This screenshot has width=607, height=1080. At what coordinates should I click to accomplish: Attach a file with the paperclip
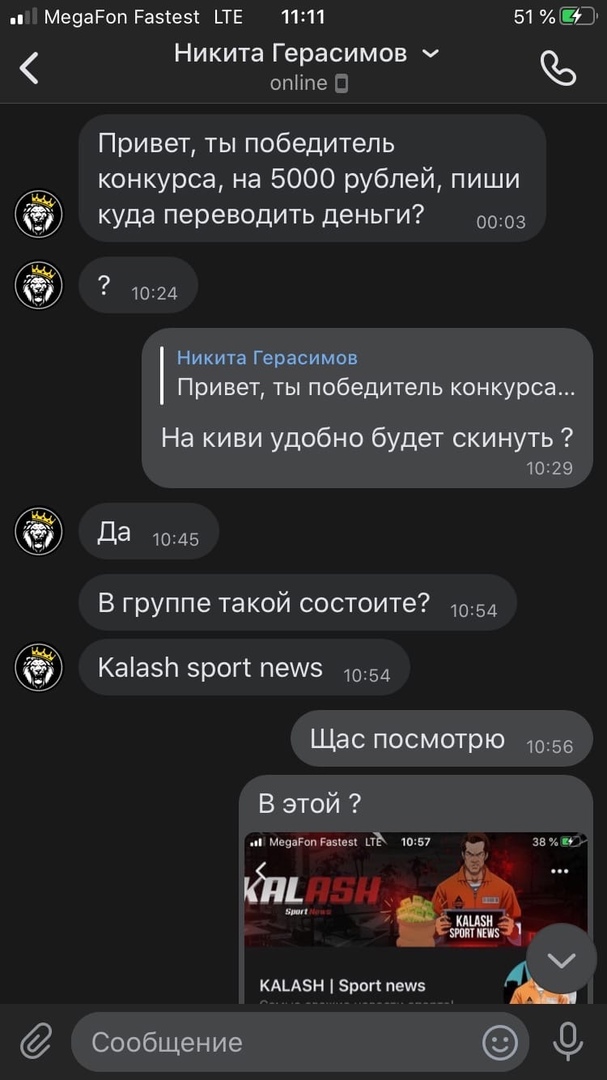(x=36, y=1042)
